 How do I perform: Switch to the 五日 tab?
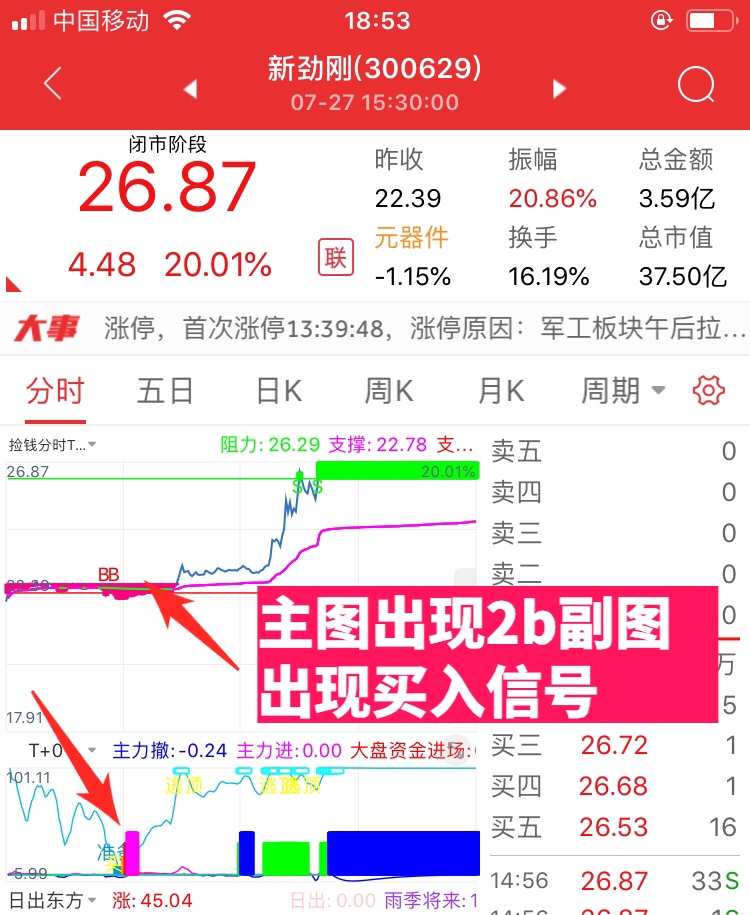click(x=165, y=390)
